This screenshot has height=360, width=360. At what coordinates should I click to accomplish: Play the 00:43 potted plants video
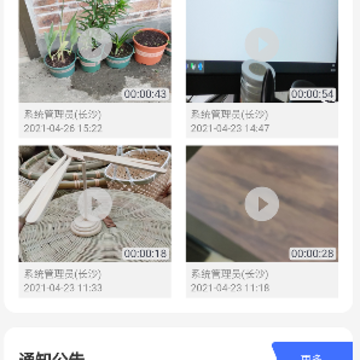tap(95, 45)
